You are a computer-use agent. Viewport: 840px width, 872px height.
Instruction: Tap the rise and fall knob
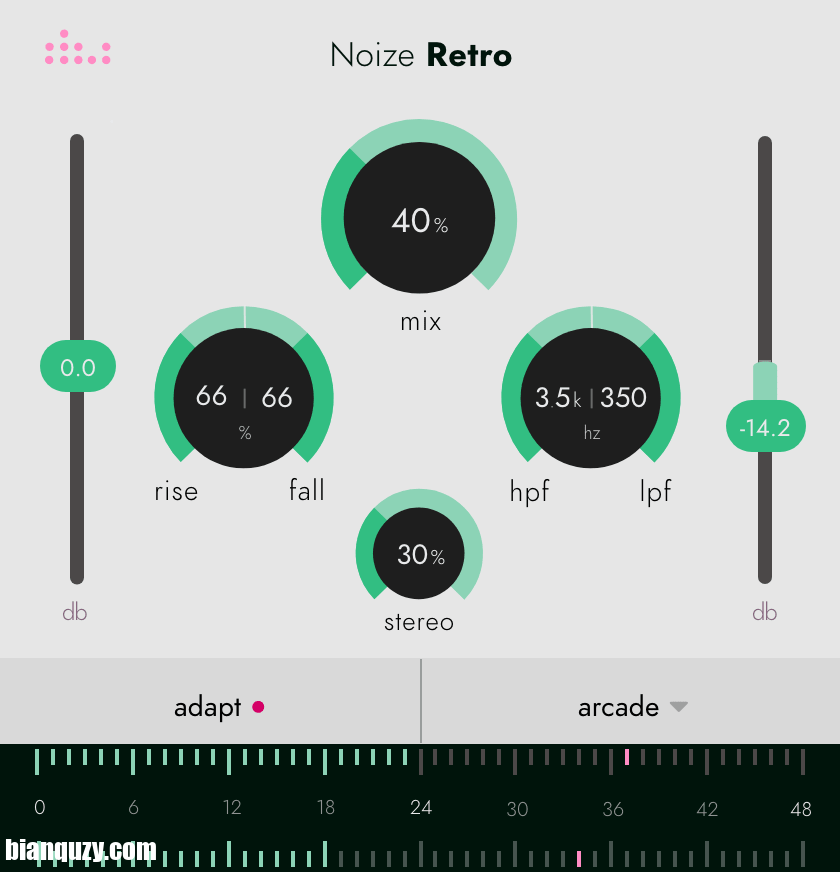pyautogui.click(x=244, y=397)
